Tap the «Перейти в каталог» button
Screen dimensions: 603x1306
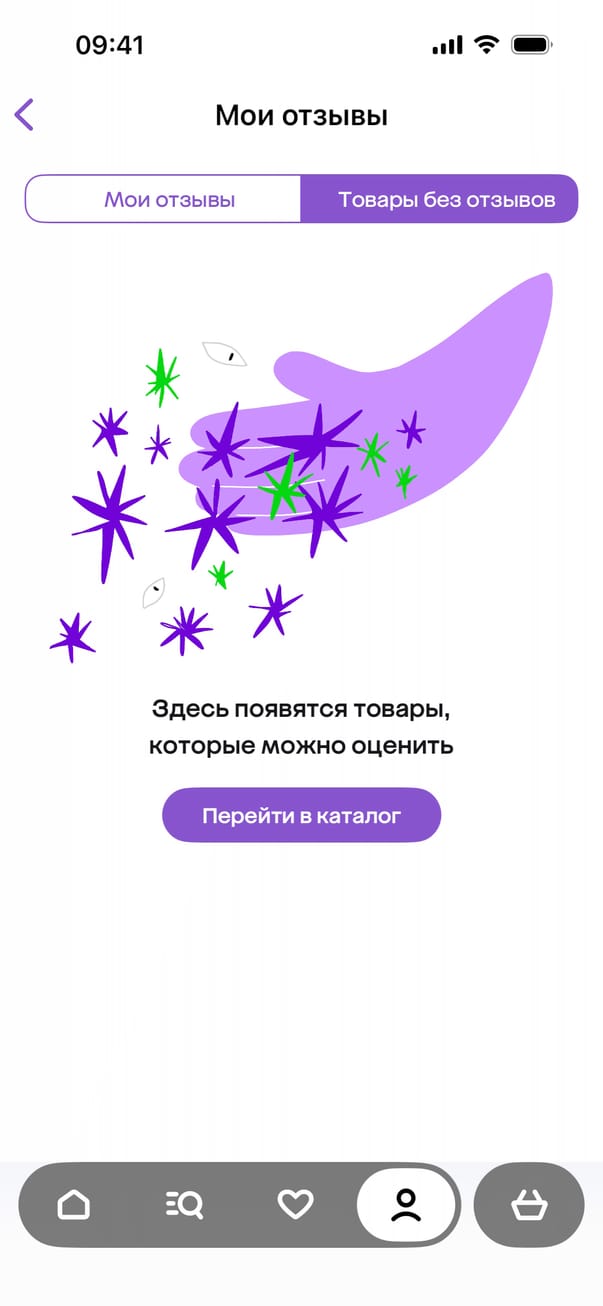click(x=301, y=815)
